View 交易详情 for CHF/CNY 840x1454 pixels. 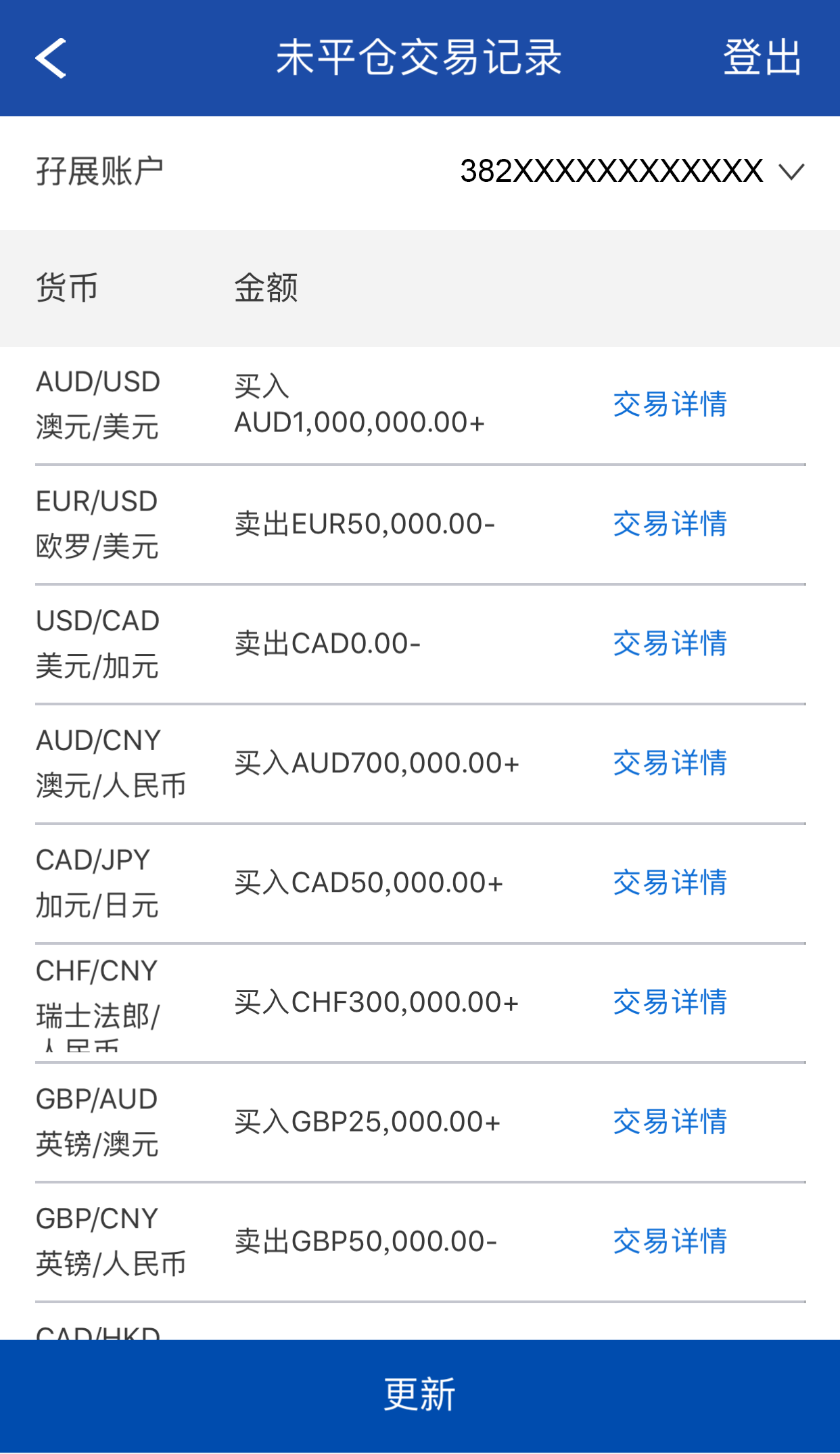pos(670,1002)
